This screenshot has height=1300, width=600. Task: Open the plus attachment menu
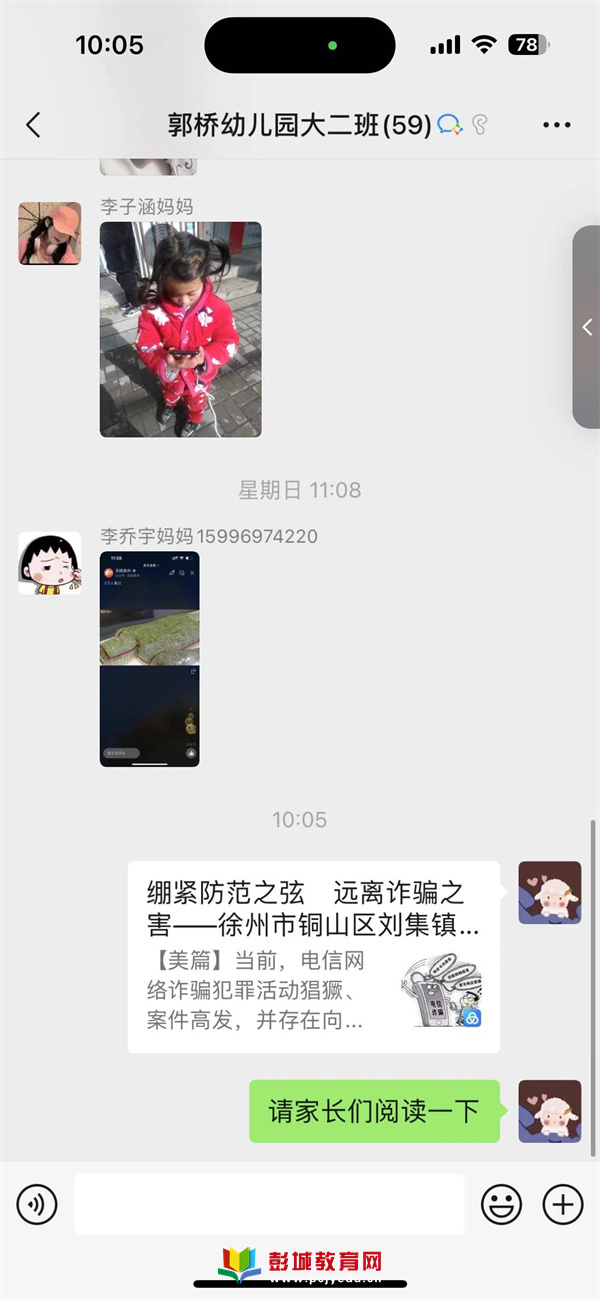point(562,1204)
